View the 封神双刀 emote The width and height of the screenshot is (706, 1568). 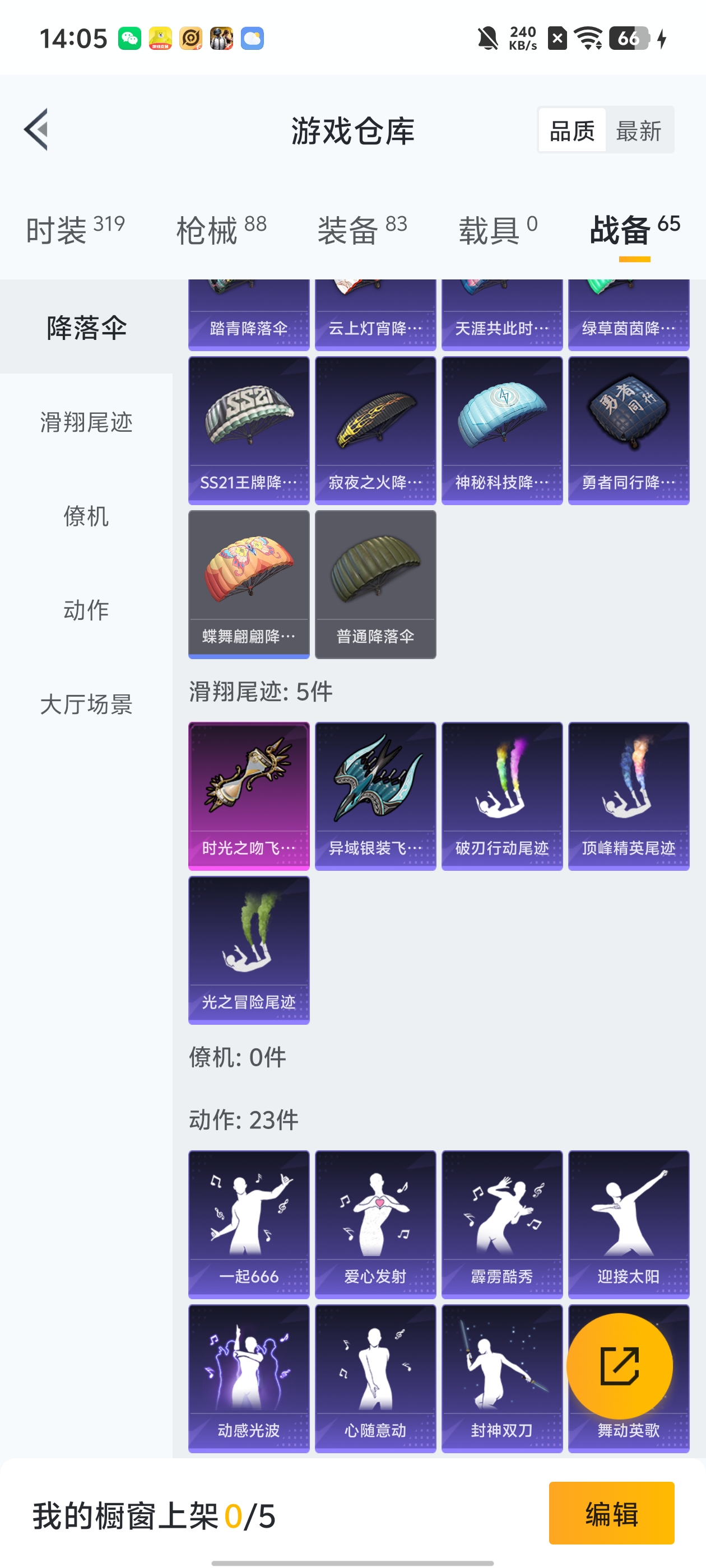502,1378
